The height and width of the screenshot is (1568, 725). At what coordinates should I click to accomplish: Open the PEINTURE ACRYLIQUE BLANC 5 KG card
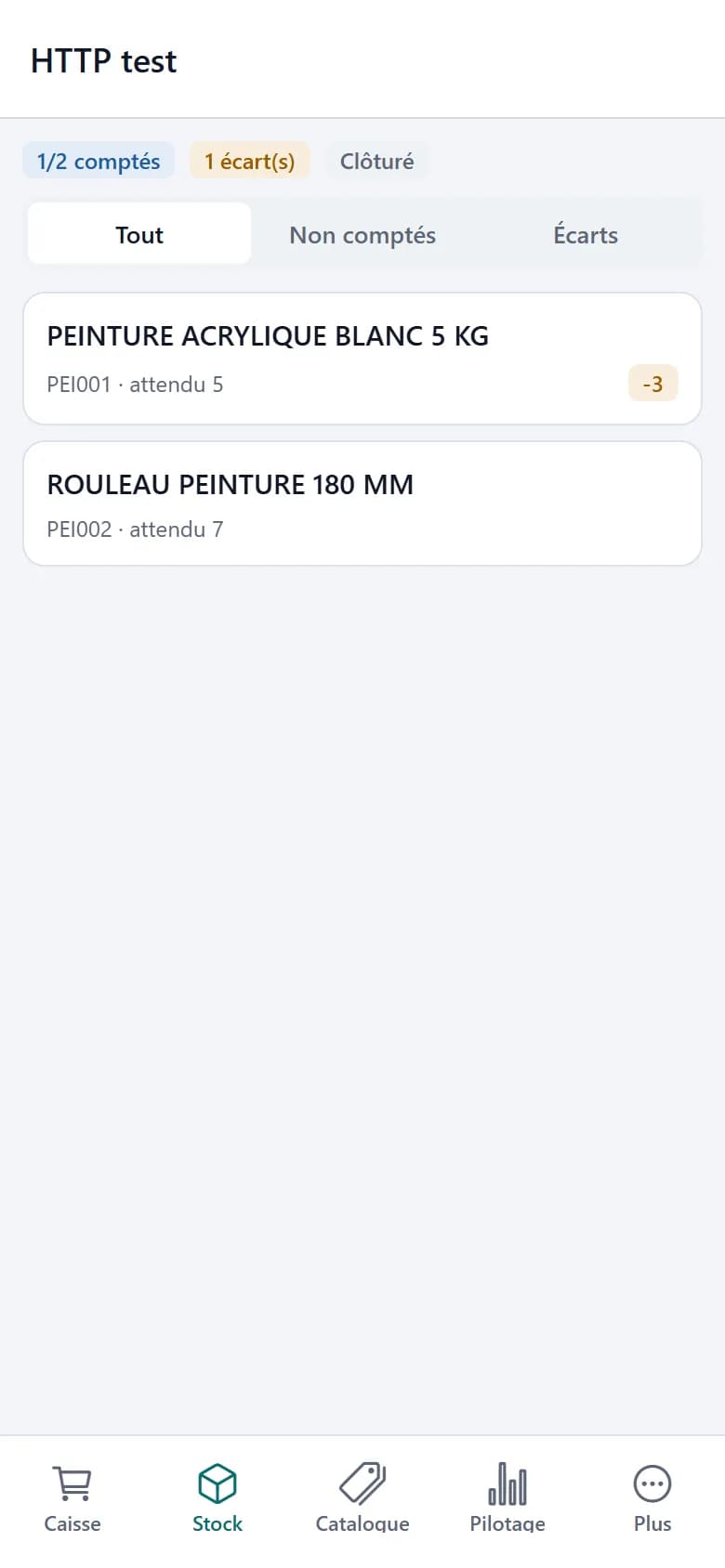click(362, 359)
